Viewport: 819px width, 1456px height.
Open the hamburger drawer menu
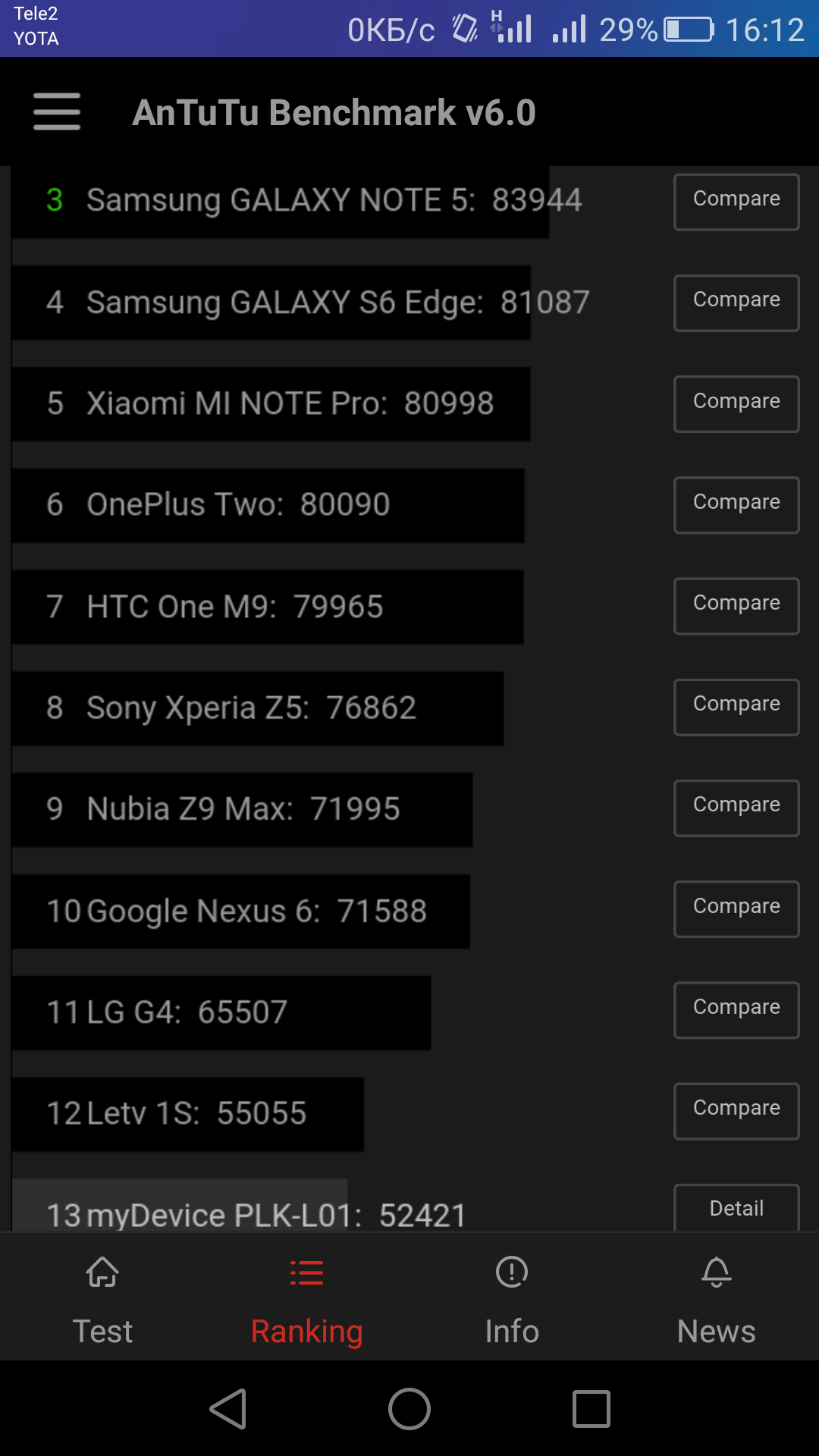tap(57, 112)
